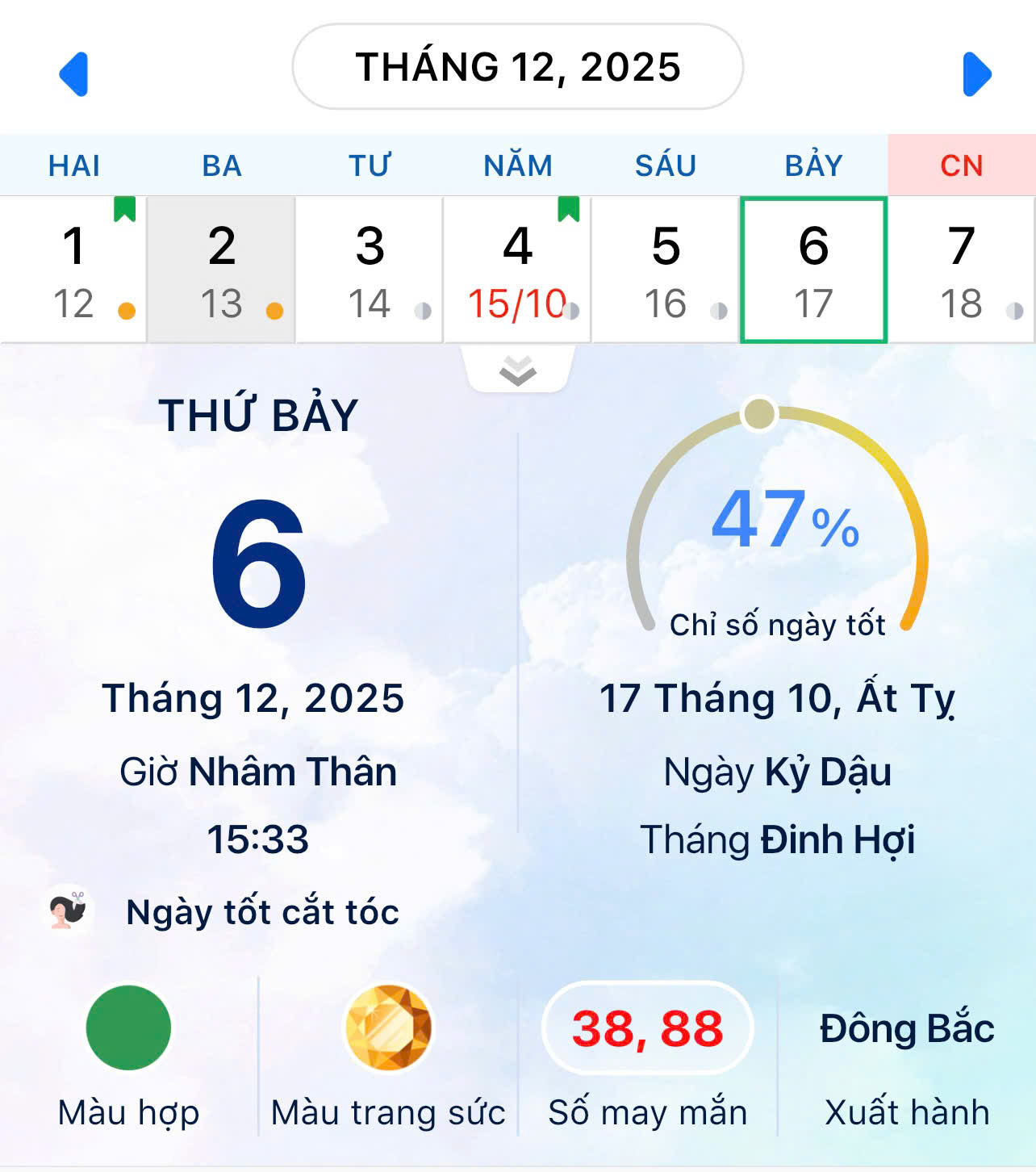Screen dimensions: 1036x1172
Task: Click the yellow dot under date 2
Action: pos(274,309)
